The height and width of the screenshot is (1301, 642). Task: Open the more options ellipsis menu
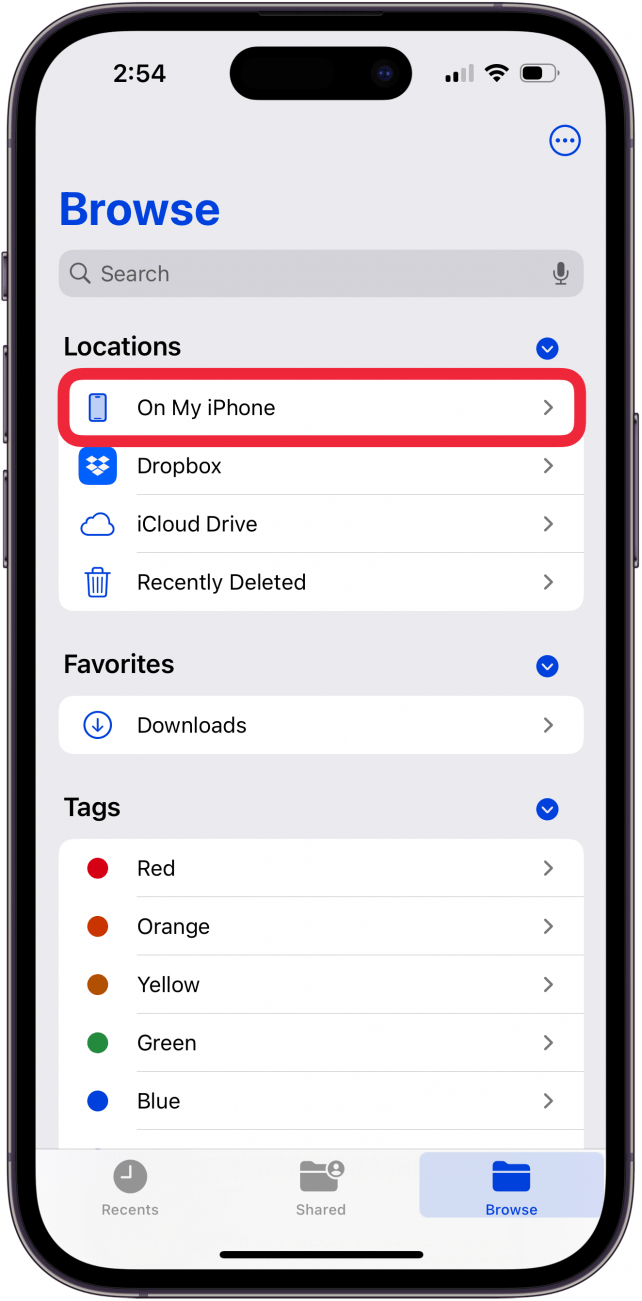pos(565,141)
